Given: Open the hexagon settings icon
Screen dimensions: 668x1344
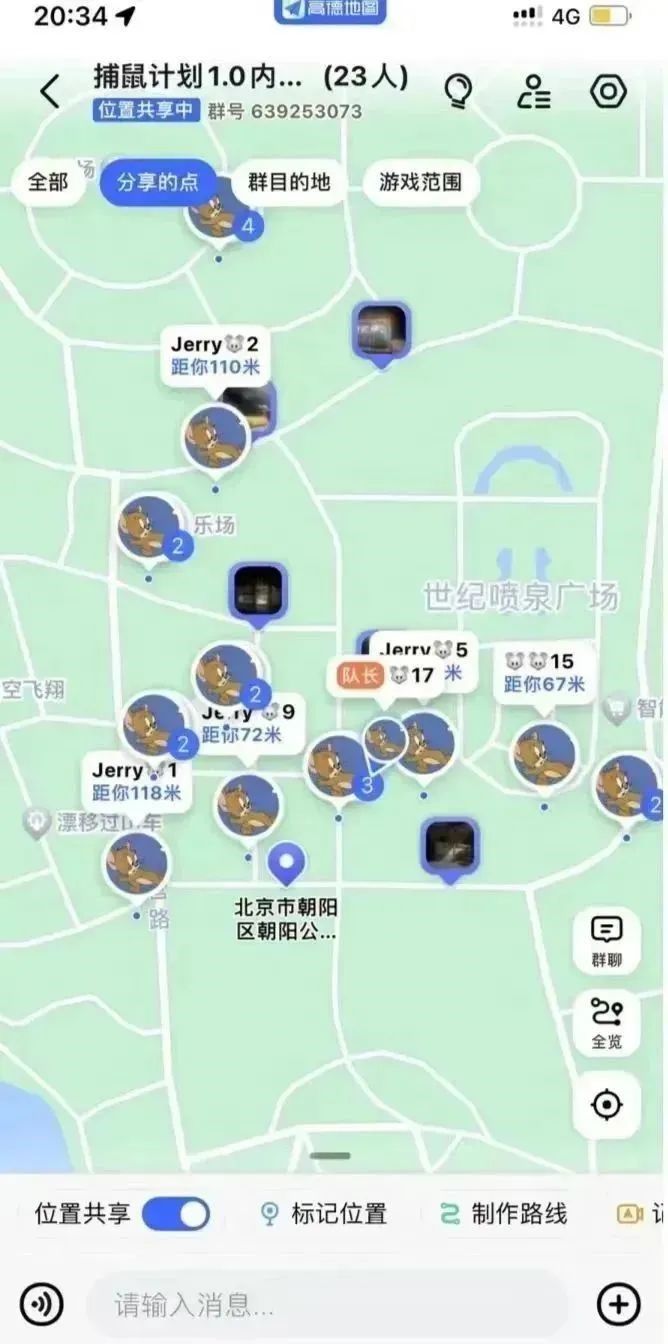Looking at the screenshot, I should [x=608, y=91].
